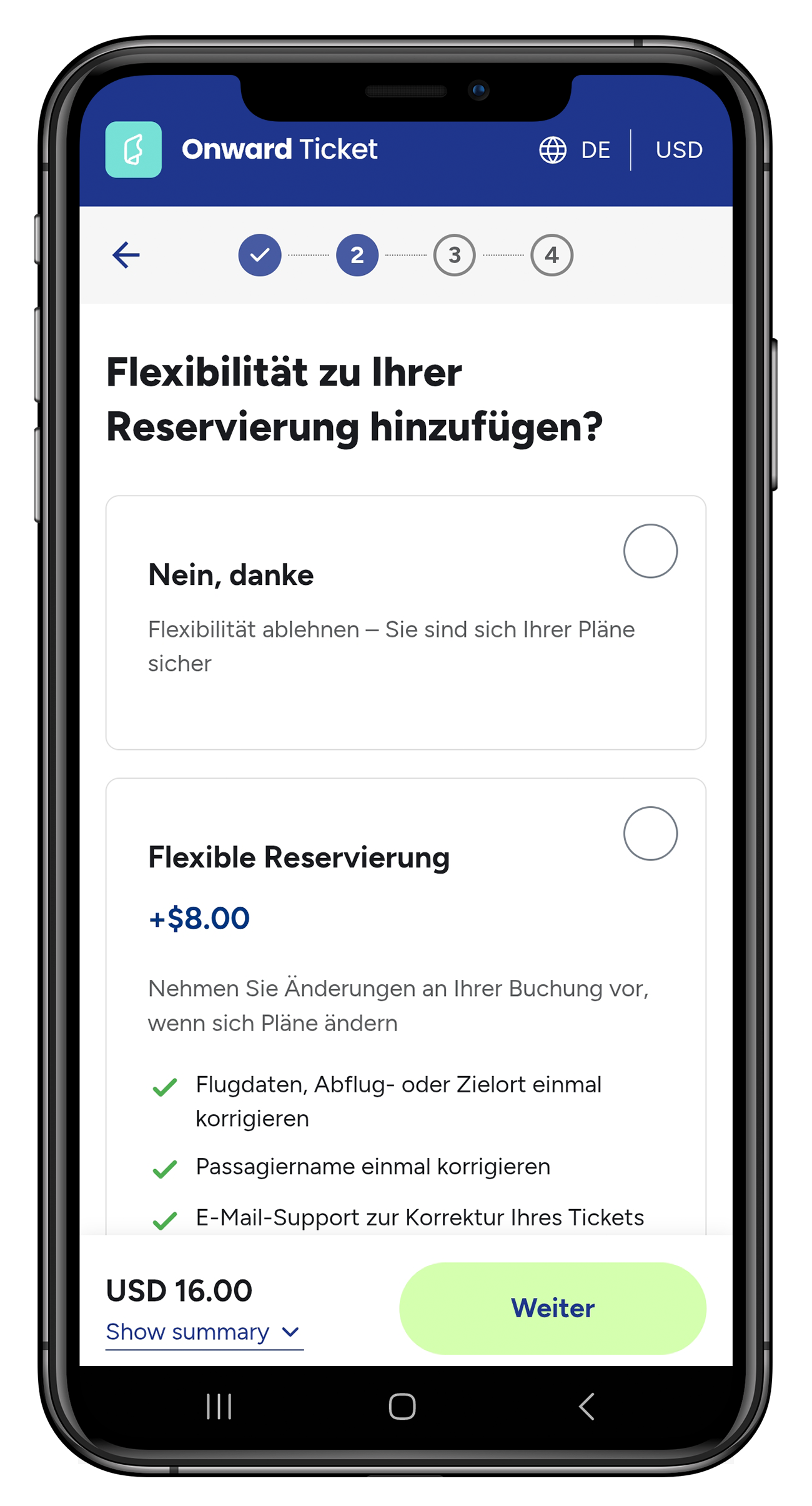Select the Nein, danke option
Viewport: 812px width, 1506px height.
pos(650,551)
